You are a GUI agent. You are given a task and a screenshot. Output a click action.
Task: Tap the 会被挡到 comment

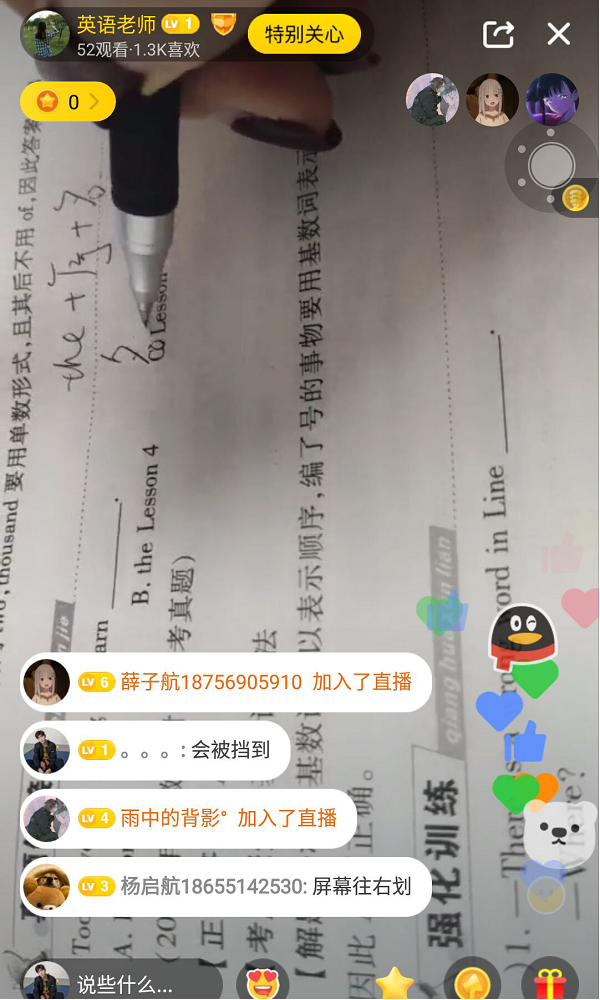pos(230,749)
